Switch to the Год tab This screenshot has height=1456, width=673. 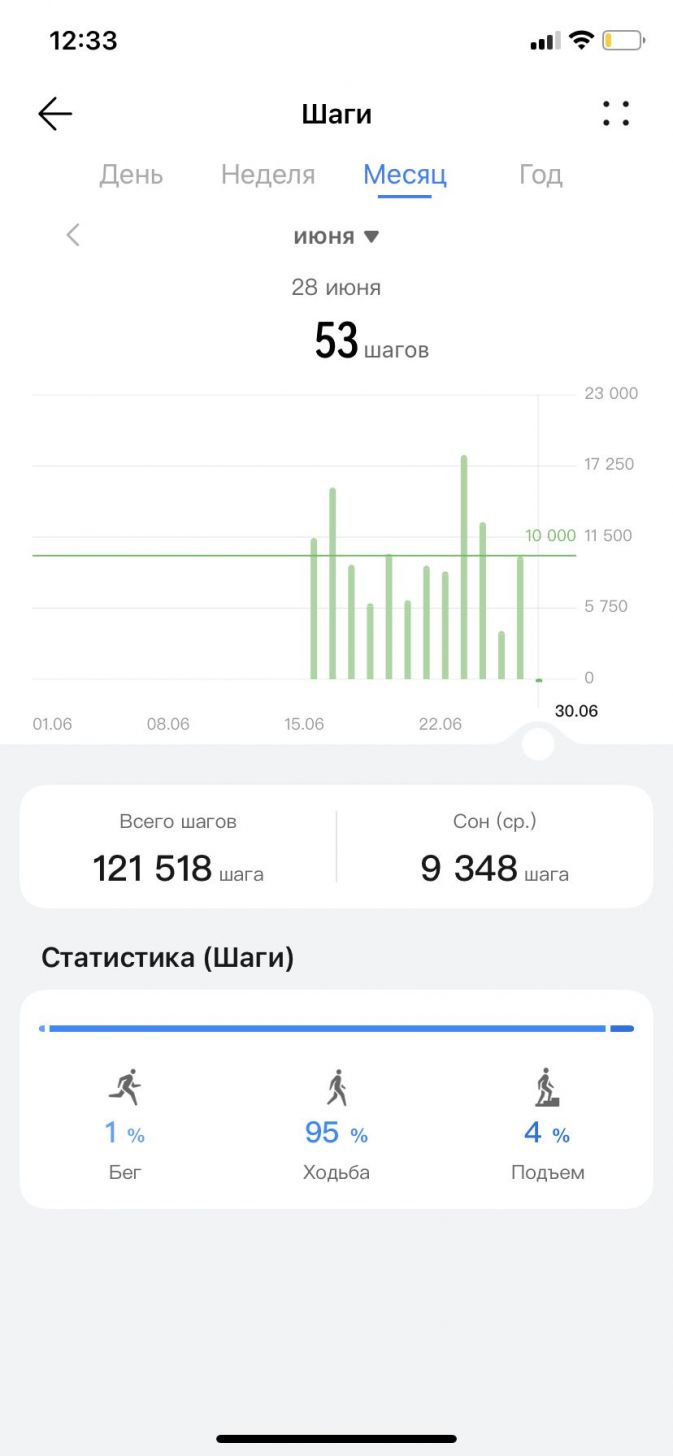tap(541, 175)
